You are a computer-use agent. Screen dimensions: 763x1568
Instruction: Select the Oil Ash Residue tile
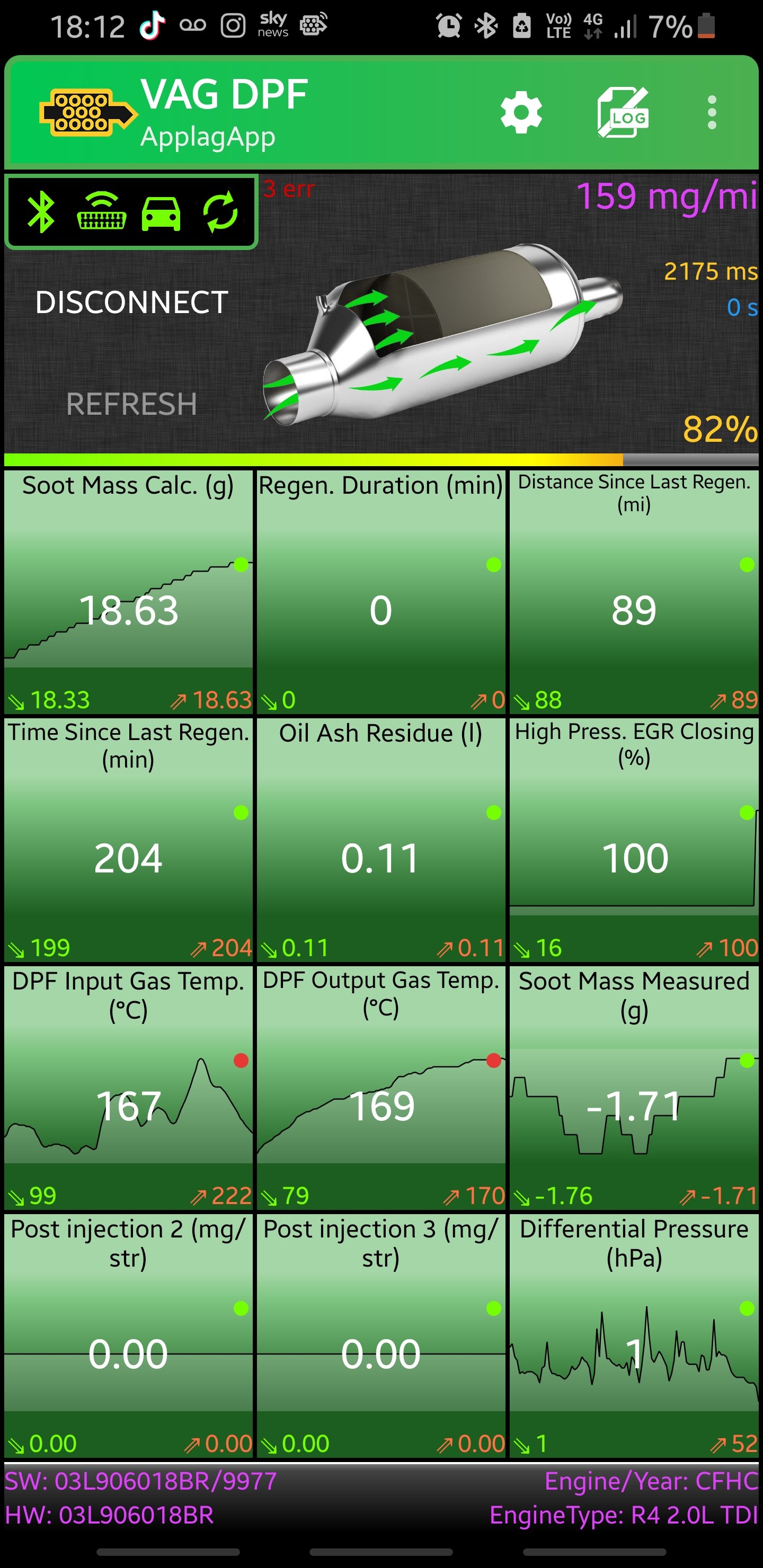click(381, 840)
